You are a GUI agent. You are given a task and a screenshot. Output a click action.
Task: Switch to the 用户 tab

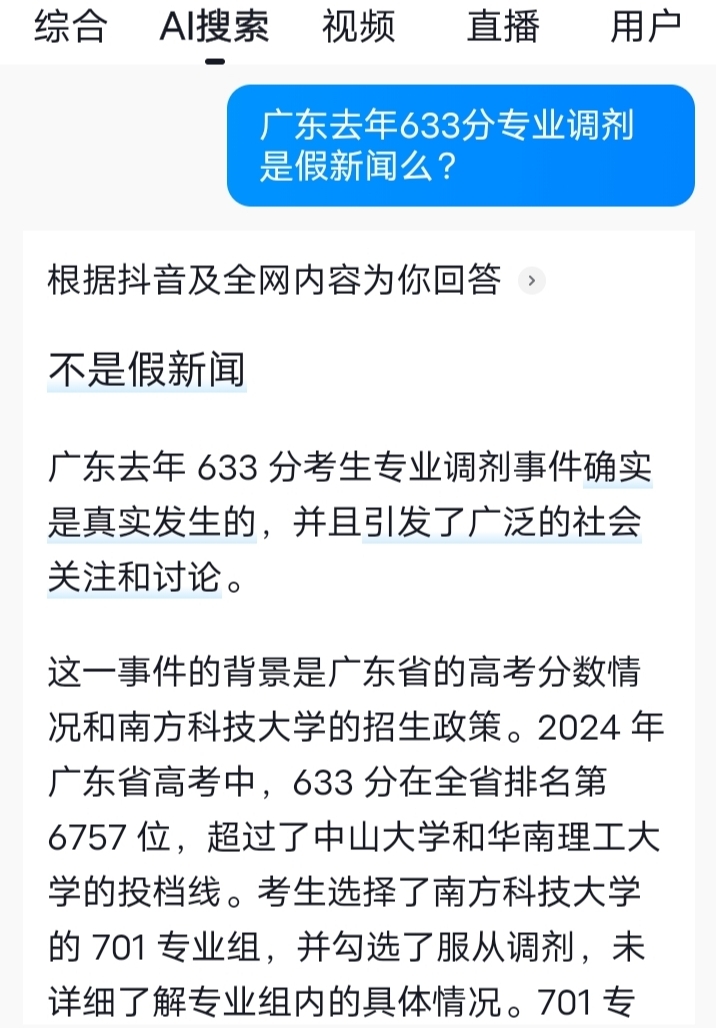click(x=646, y=27)
